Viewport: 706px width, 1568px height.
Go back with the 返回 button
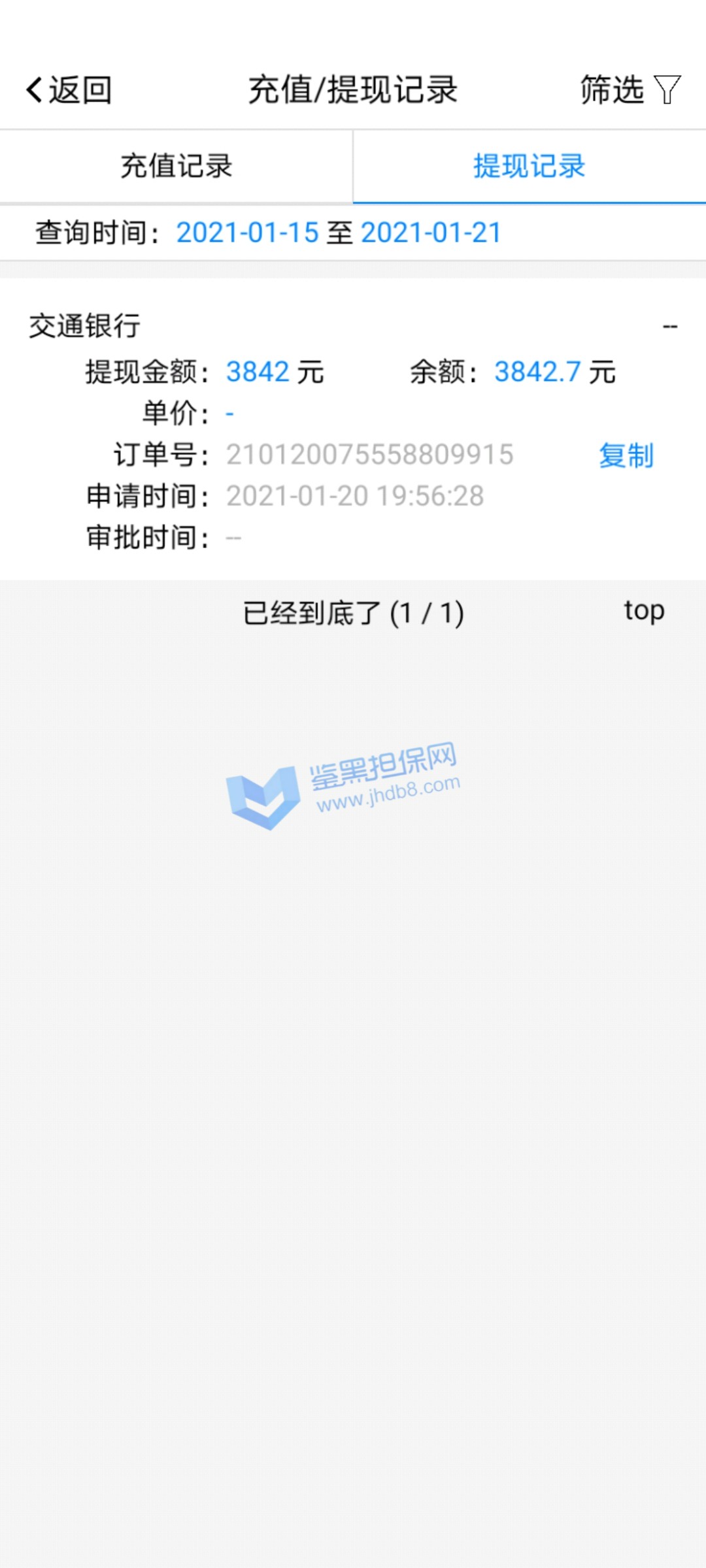point(69,90)
